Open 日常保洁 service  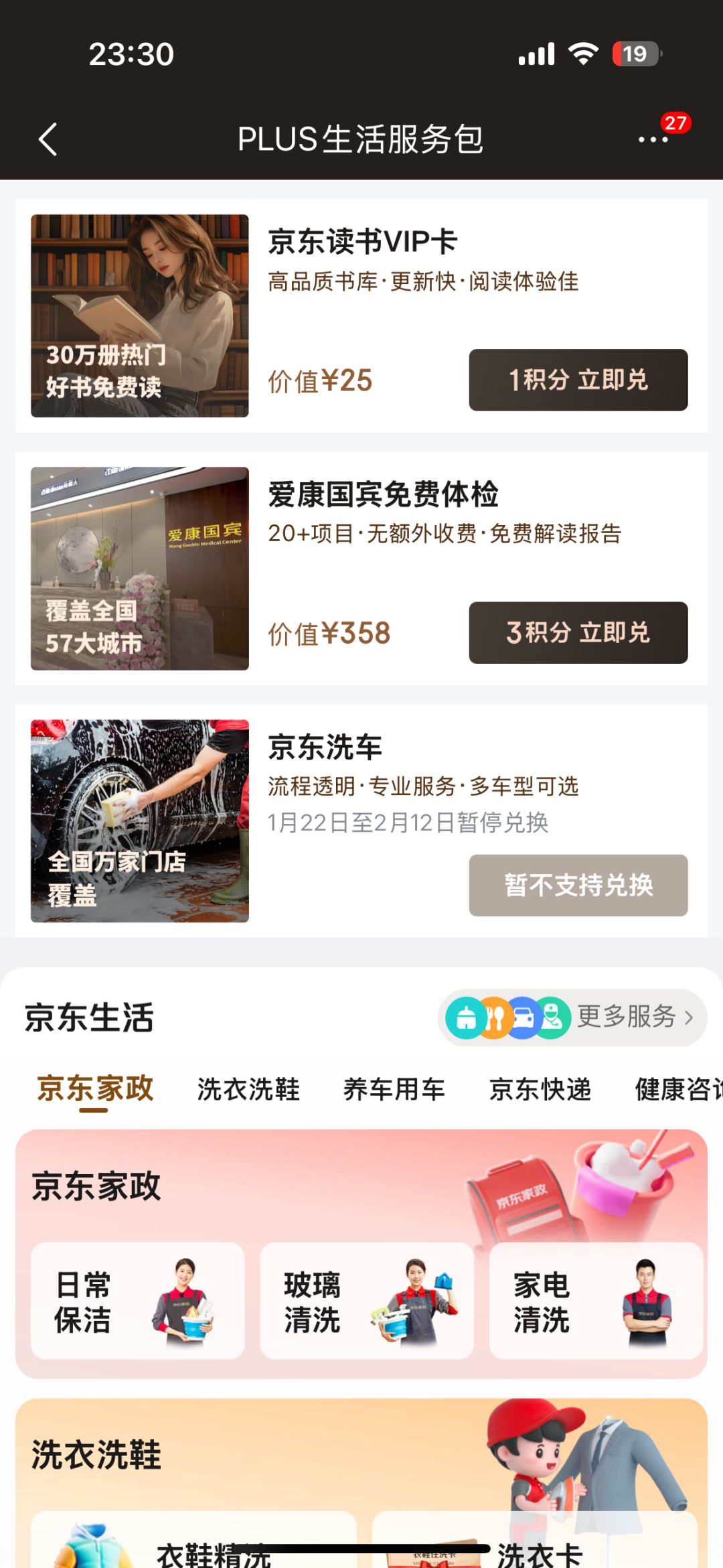click(x=137, y=1301)
